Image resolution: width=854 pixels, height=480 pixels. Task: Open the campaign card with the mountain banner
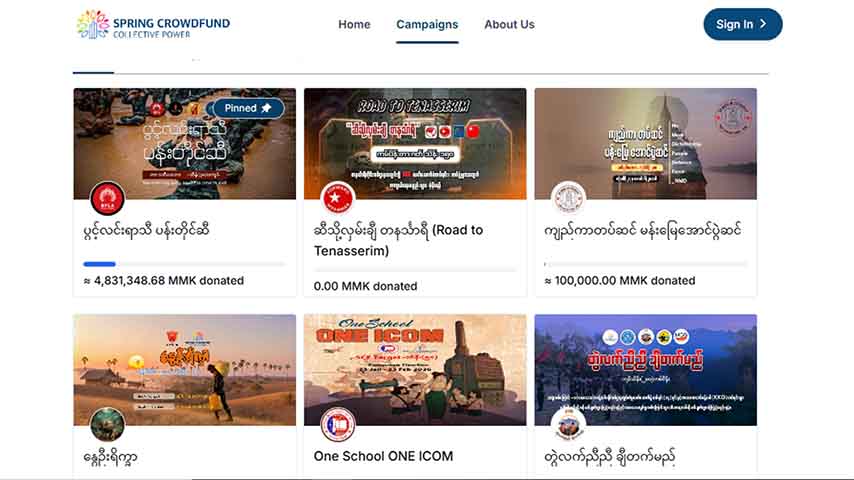pyautogui.click(x=645, y=370)
